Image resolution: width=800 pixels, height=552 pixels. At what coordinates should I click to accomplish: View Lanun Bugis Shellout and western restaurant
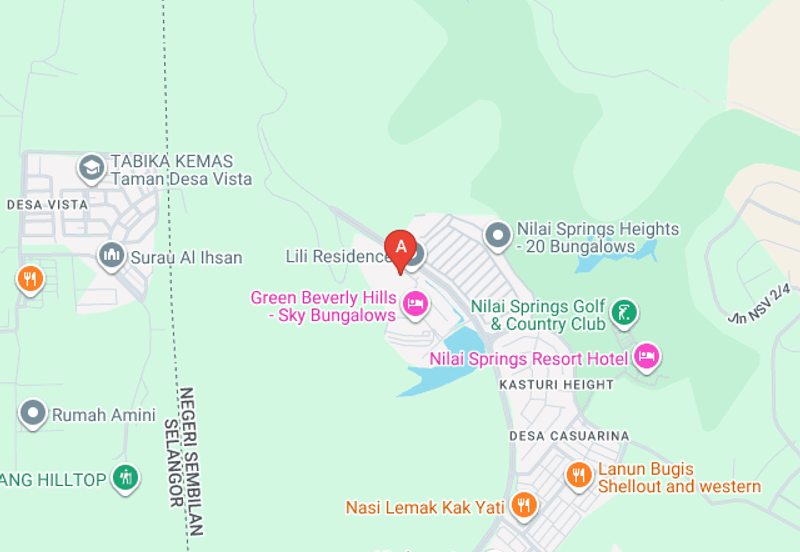577,475
